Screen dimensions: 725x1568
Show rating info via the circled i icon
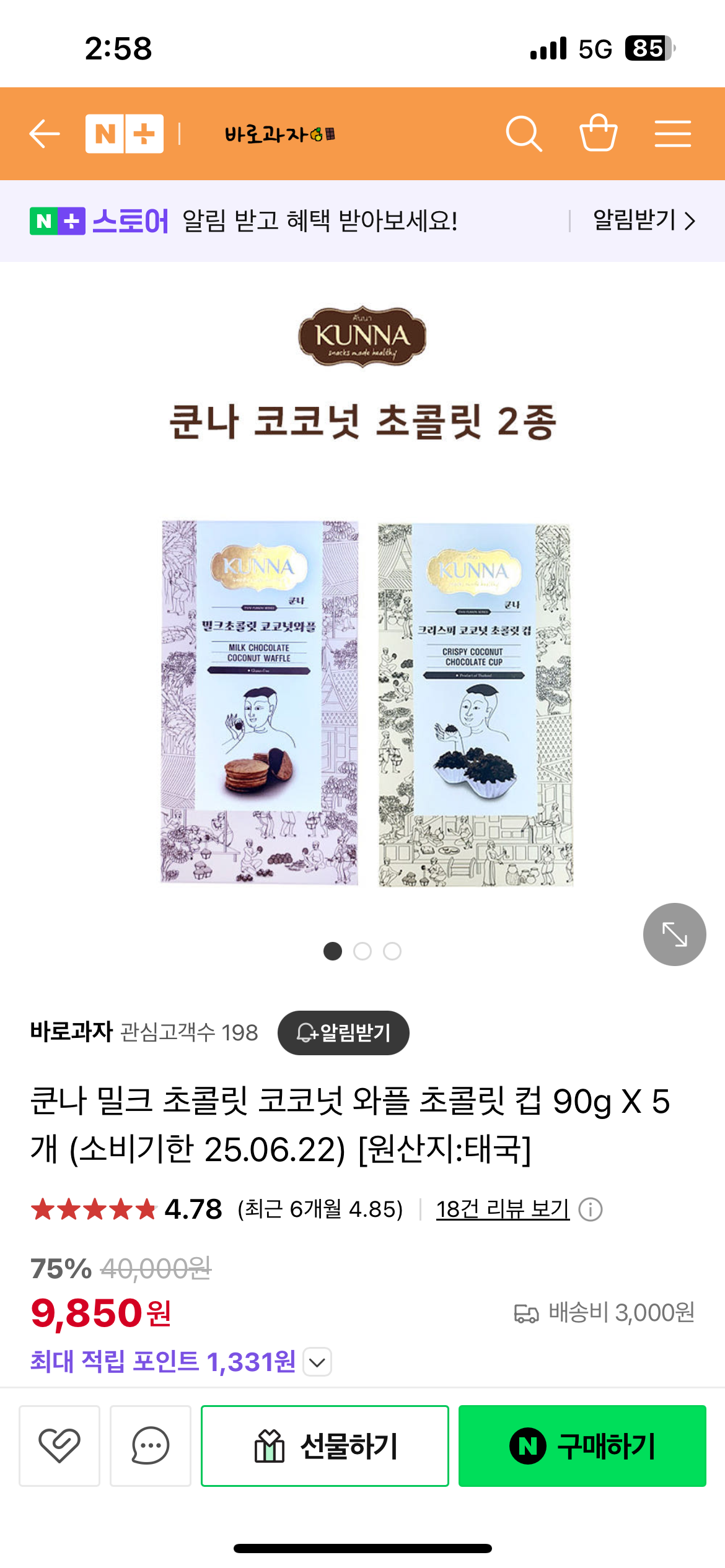[590, 1209]
